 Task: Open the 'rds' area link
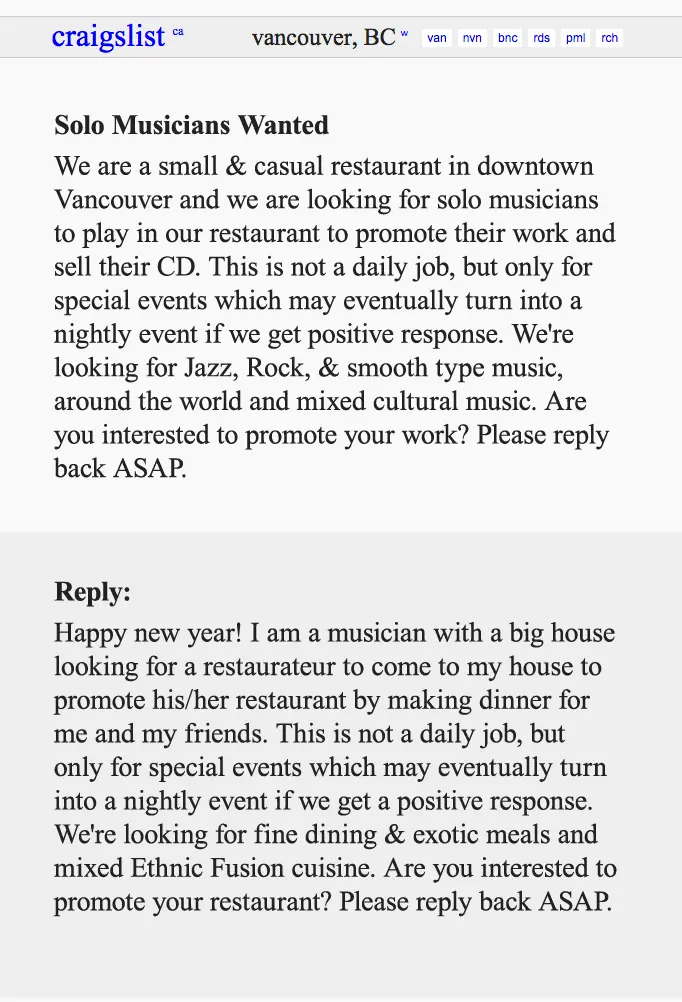point(541,38)
